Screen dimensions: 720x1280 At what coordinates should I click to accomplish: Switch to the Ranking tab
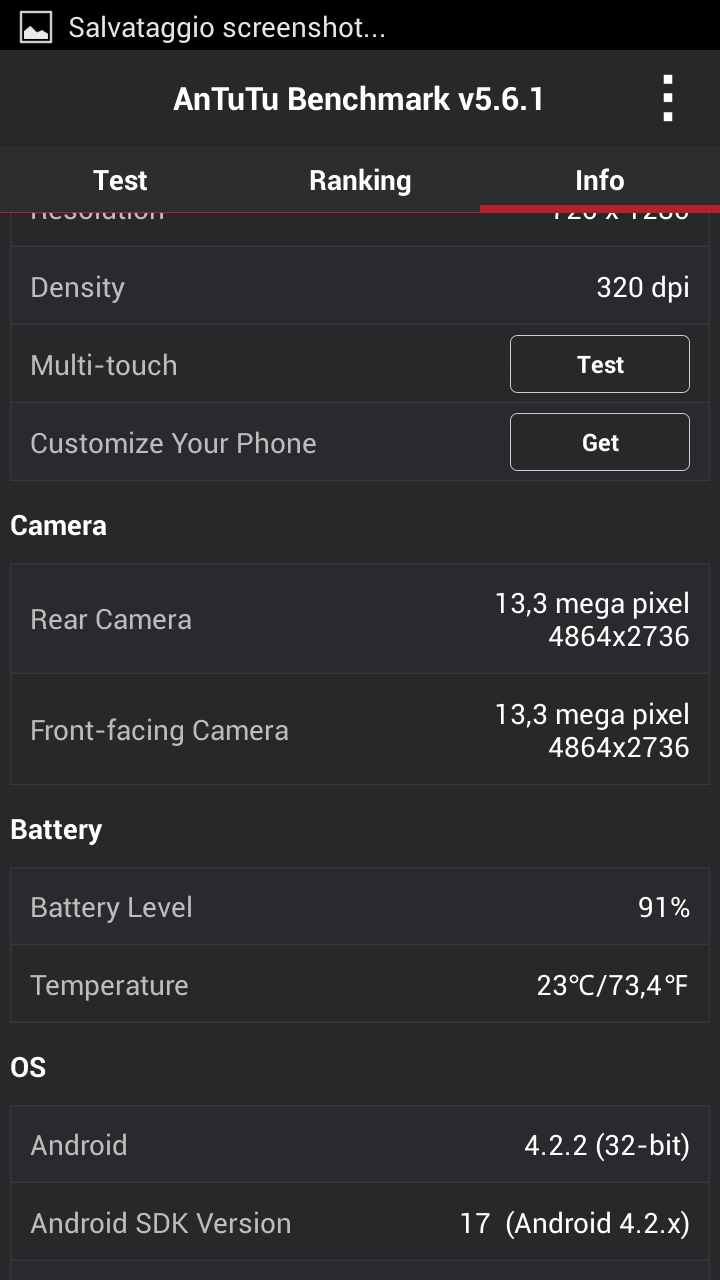click(x=360, y=180)
